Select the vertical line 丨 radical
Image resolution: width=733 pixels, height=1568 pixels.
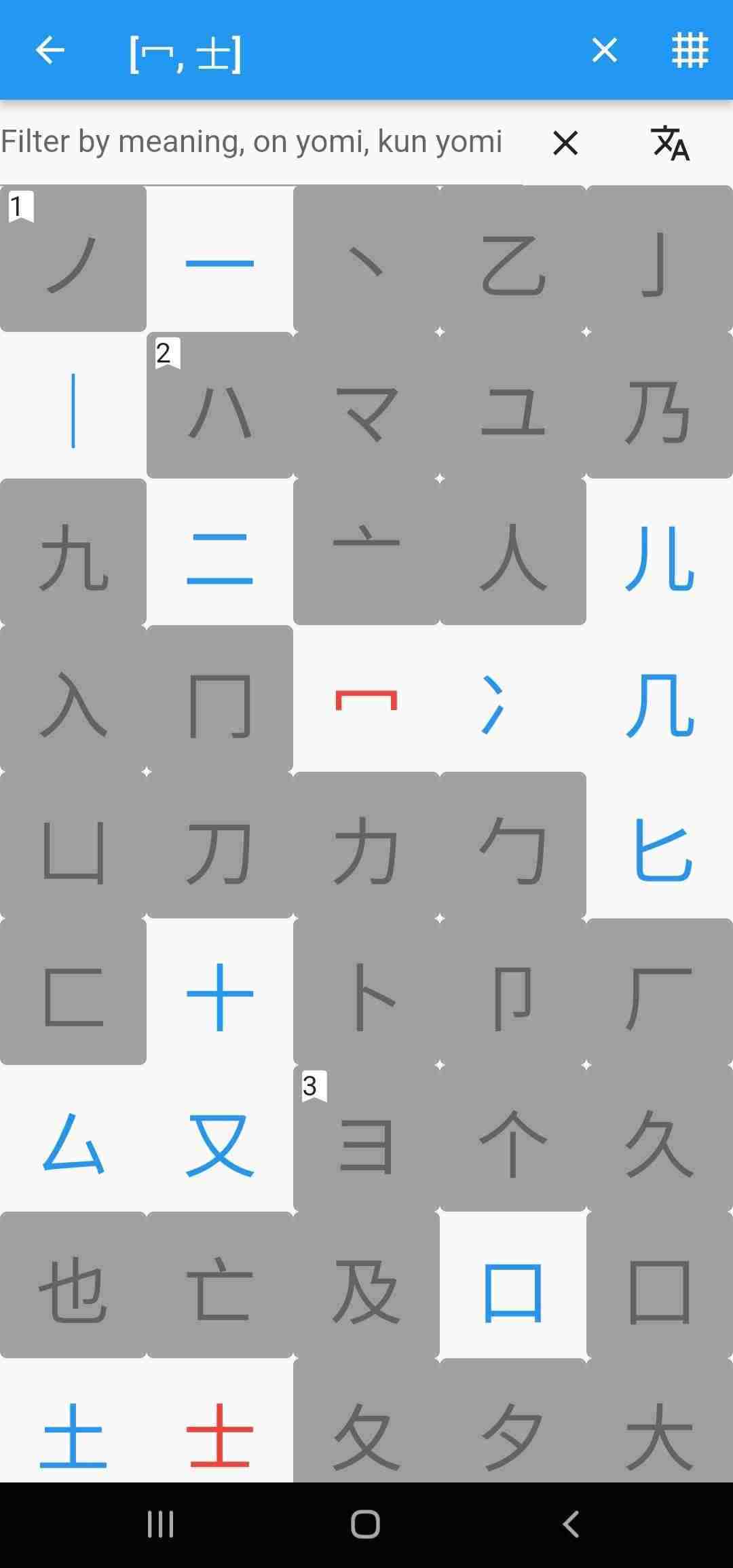pos(73,405)
